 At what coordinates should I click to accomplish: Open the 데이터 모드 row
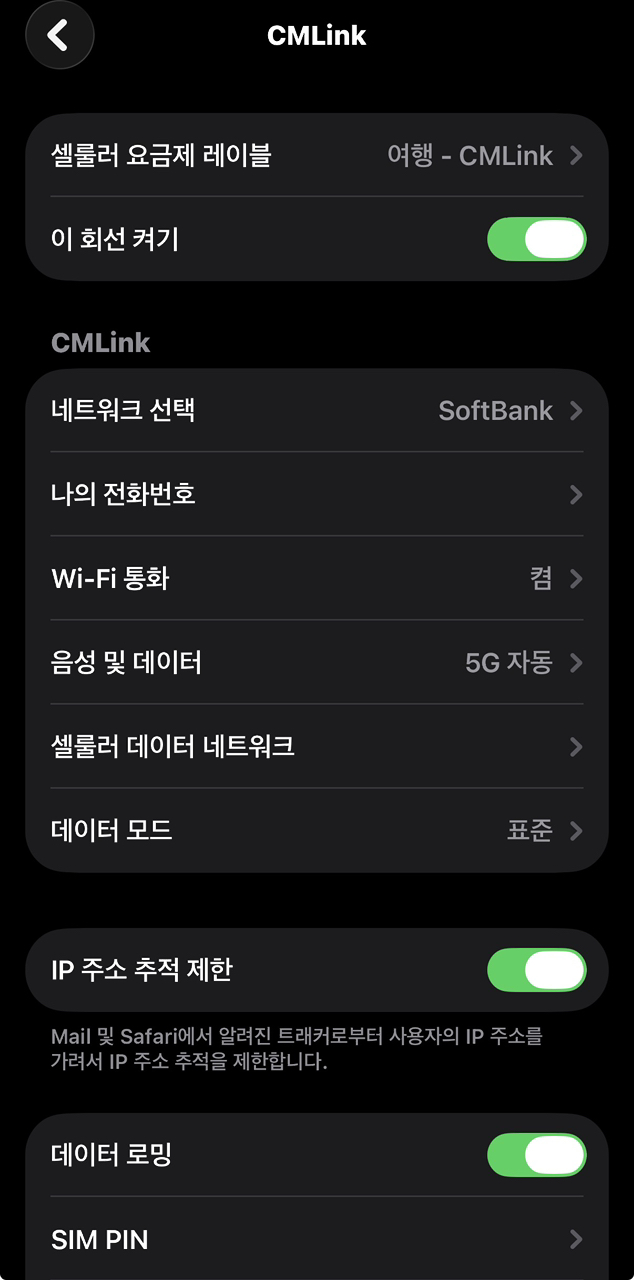point(316,830)
